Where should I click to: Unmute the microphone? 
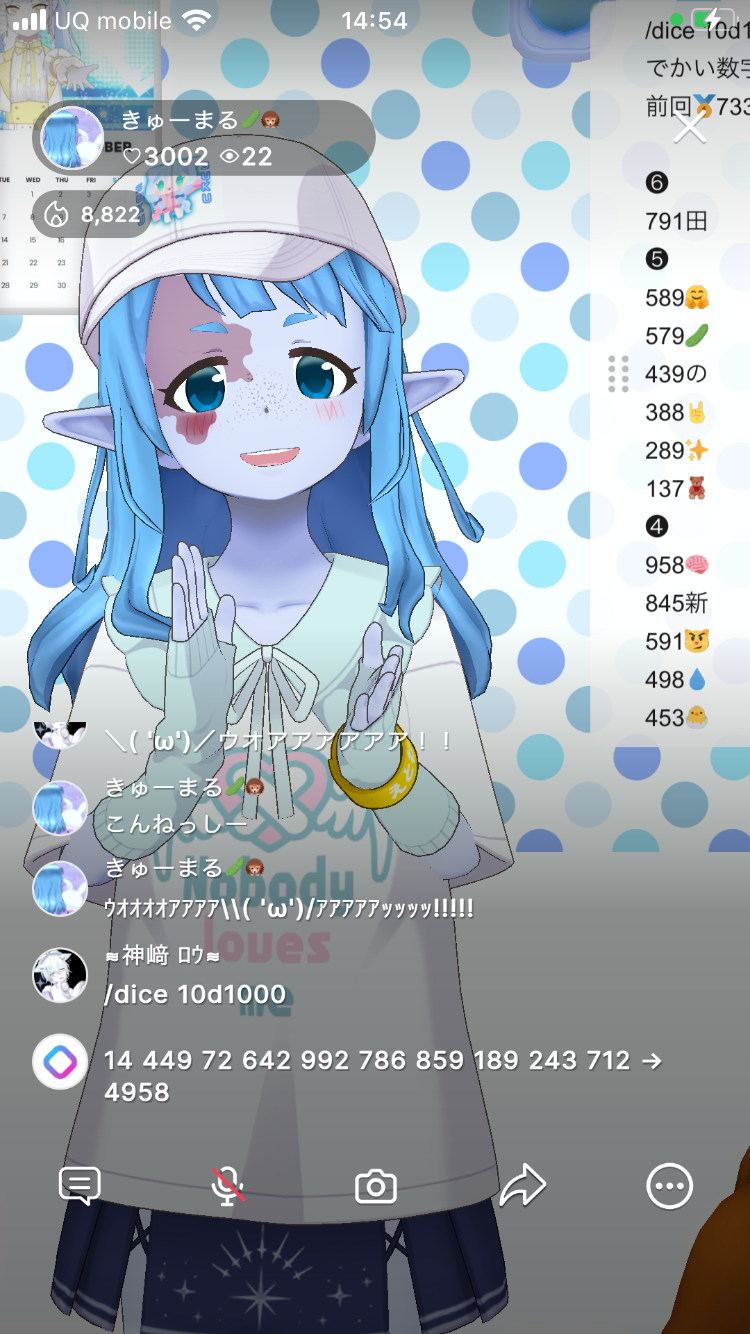pos(228,1186)
